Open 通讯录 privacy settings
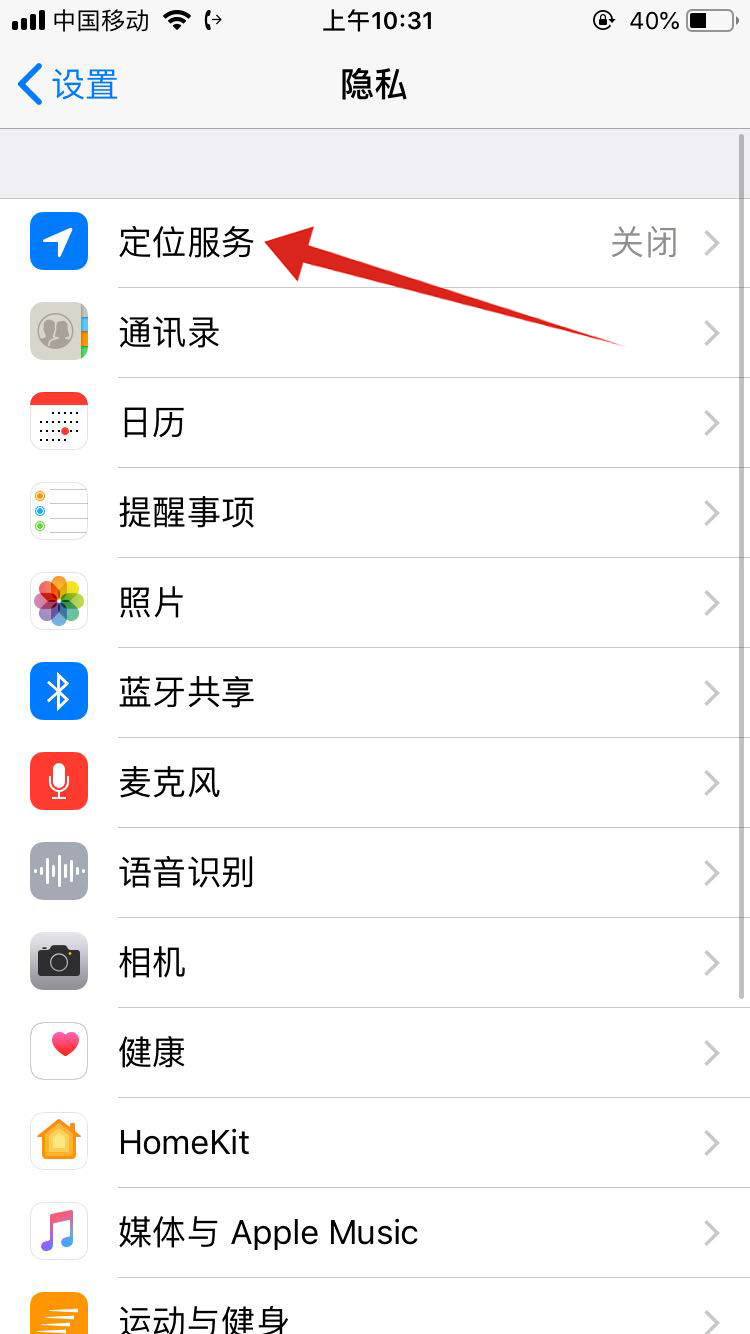750x1334 pixels. tap(169, 333)
